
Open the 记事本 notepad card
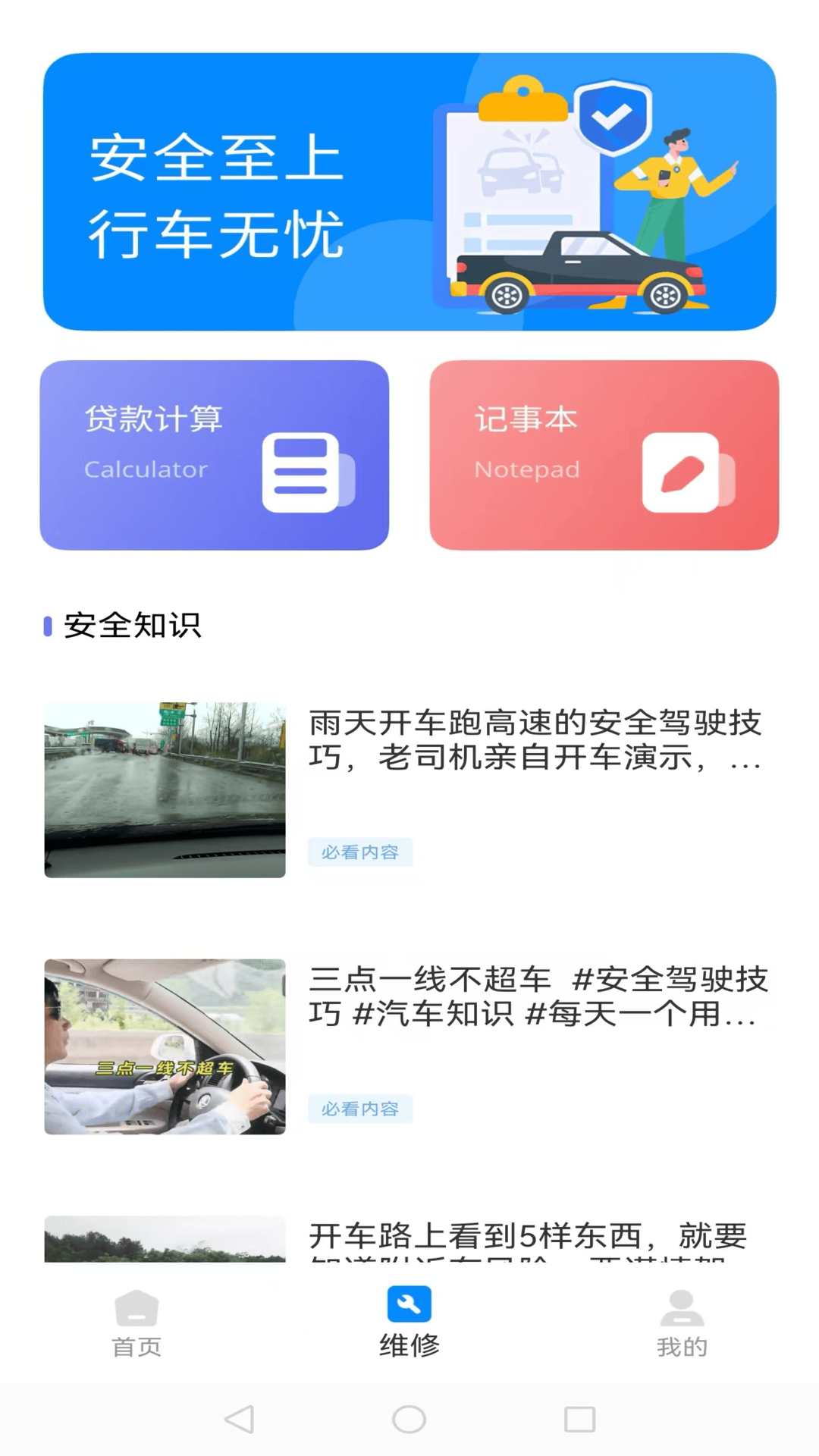click(603, 455)
